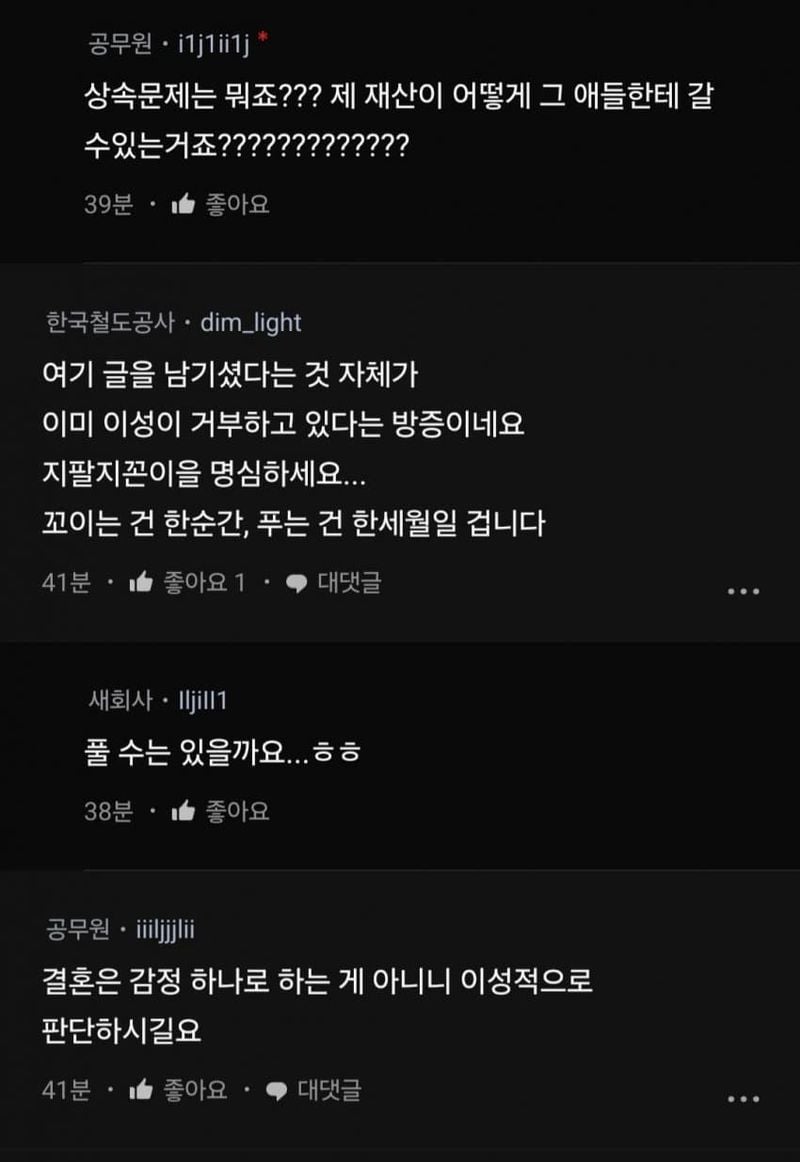The width and height of the screenshot is (800, 1162).
Task: Open overflow menu on iiiljjjlii's comment
Action: (x=743, y=1098)
